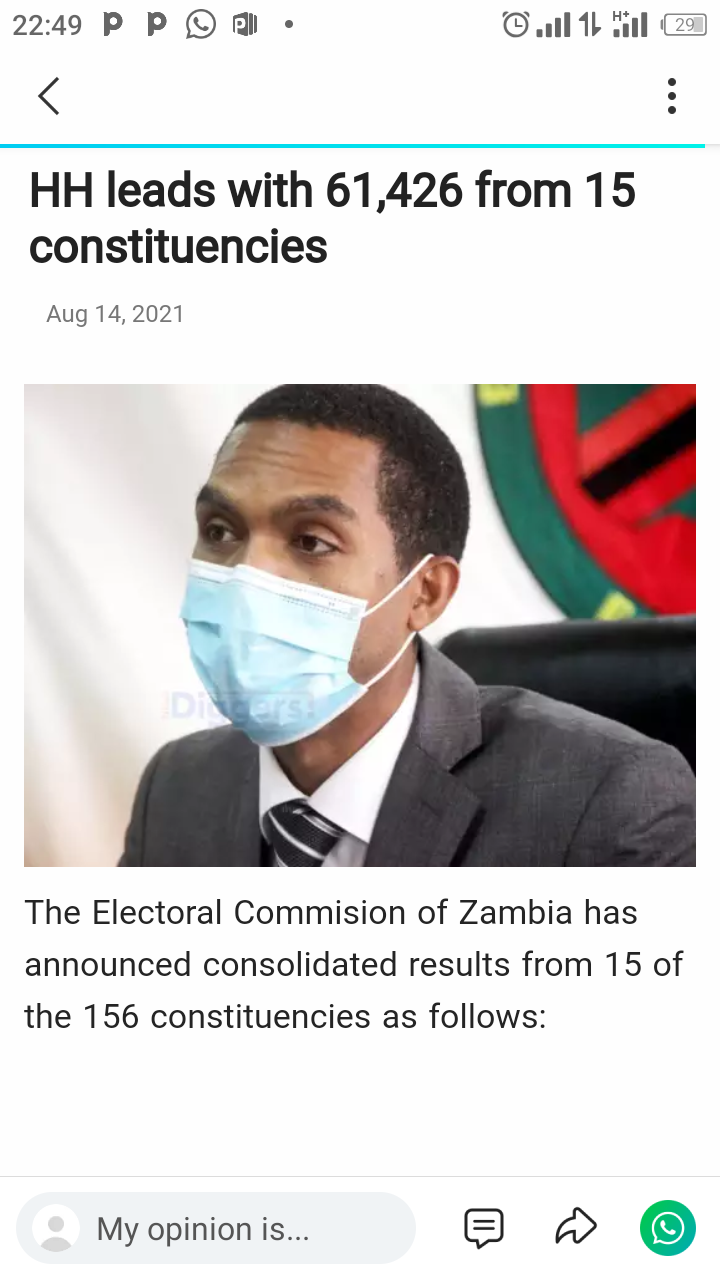Screen dimensions: 720x1280
Task: Open the article's header photo
Action: [360, 625]
